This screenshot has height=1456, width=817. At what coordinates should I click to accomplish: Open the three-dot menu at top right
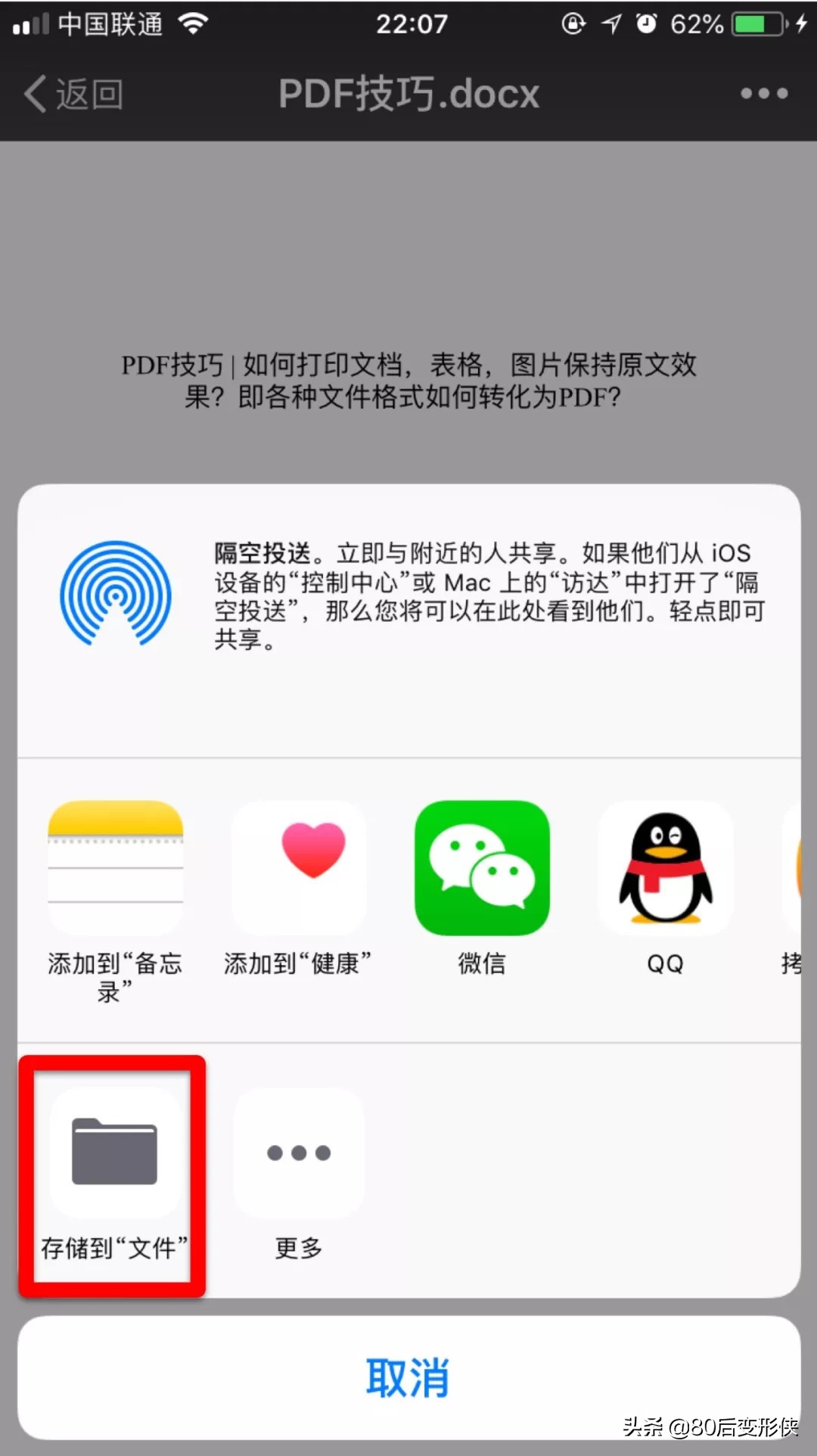coord(763,92)
